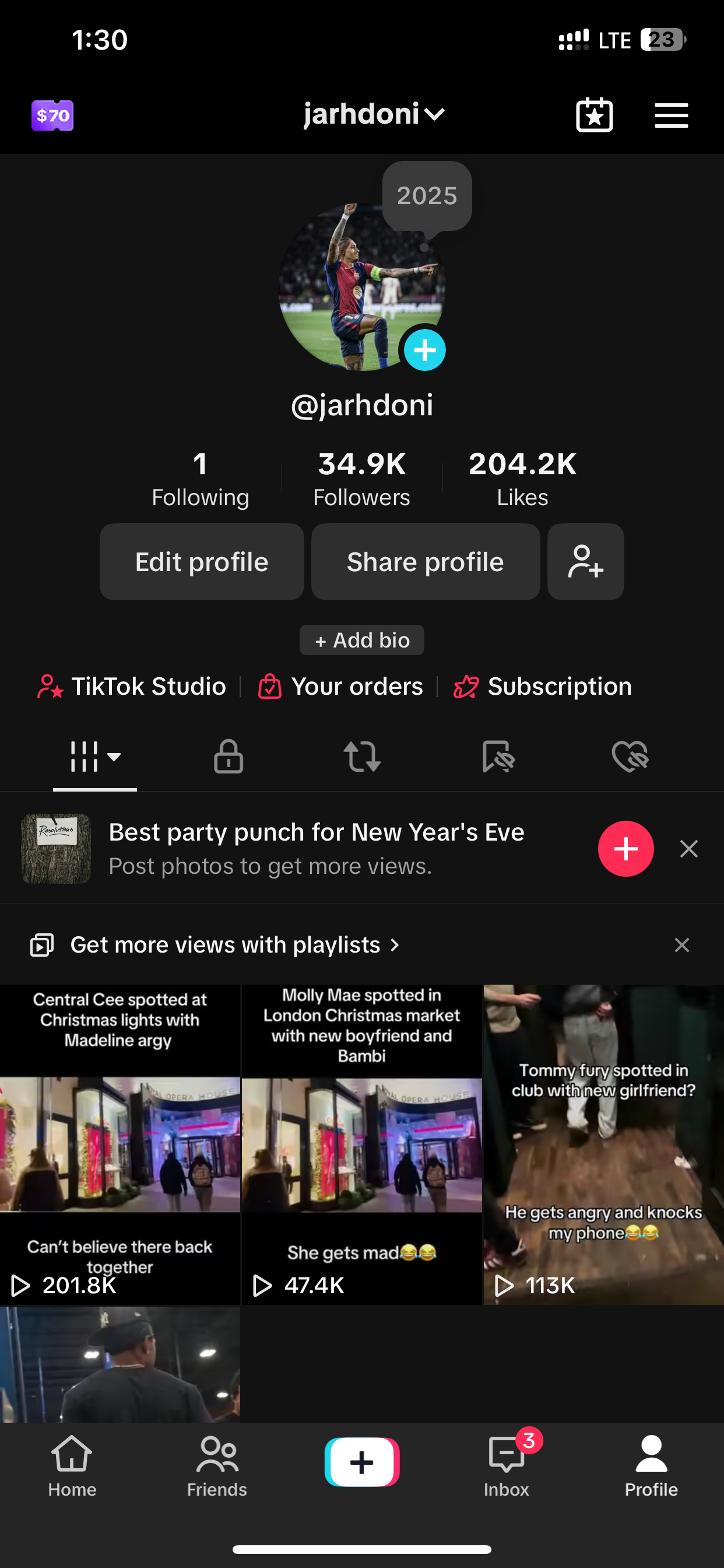The width and height of the screenshot is (724, 1568).
Task: Play the Tommy fury spotted video
Action: [603, 1144]
